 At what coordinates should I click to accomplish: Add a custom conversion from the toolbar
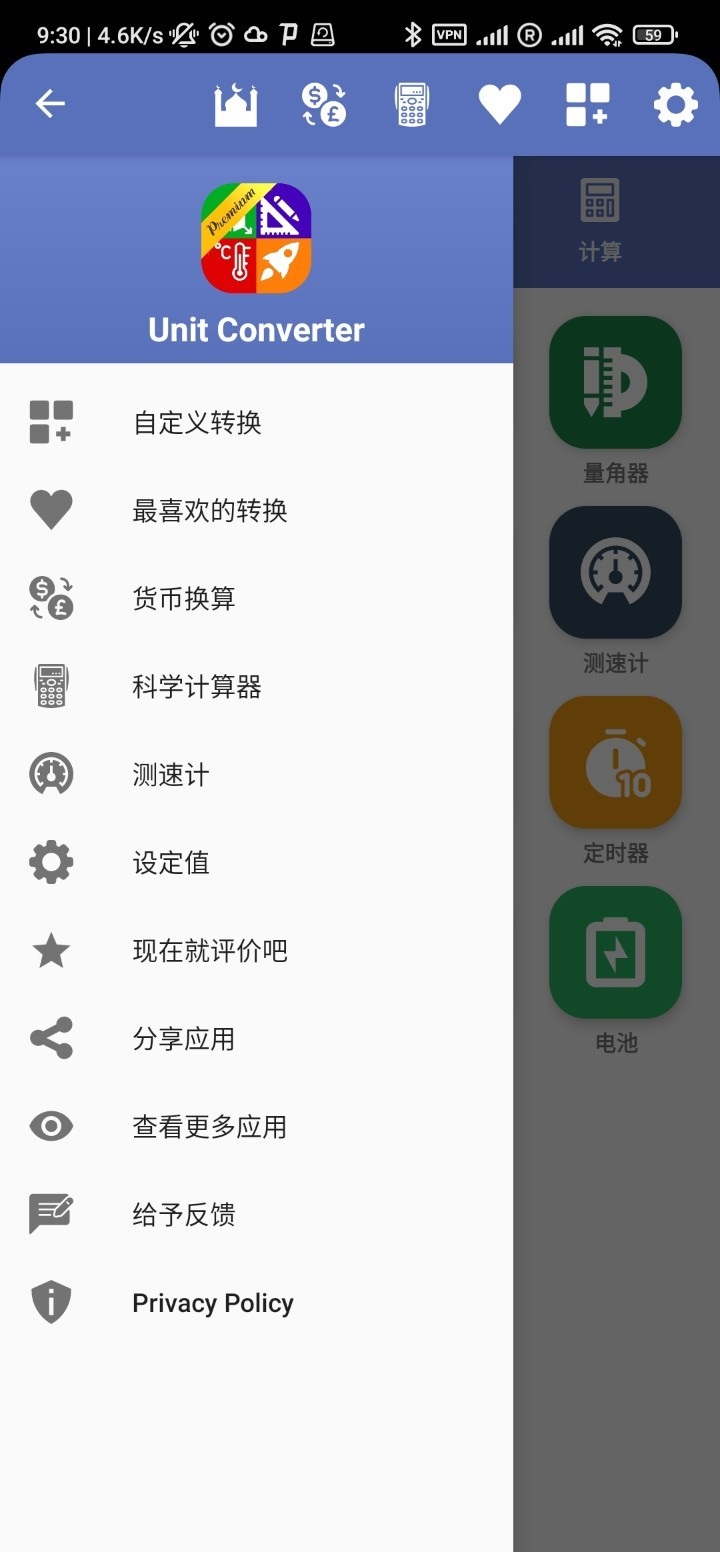point(587,104)
